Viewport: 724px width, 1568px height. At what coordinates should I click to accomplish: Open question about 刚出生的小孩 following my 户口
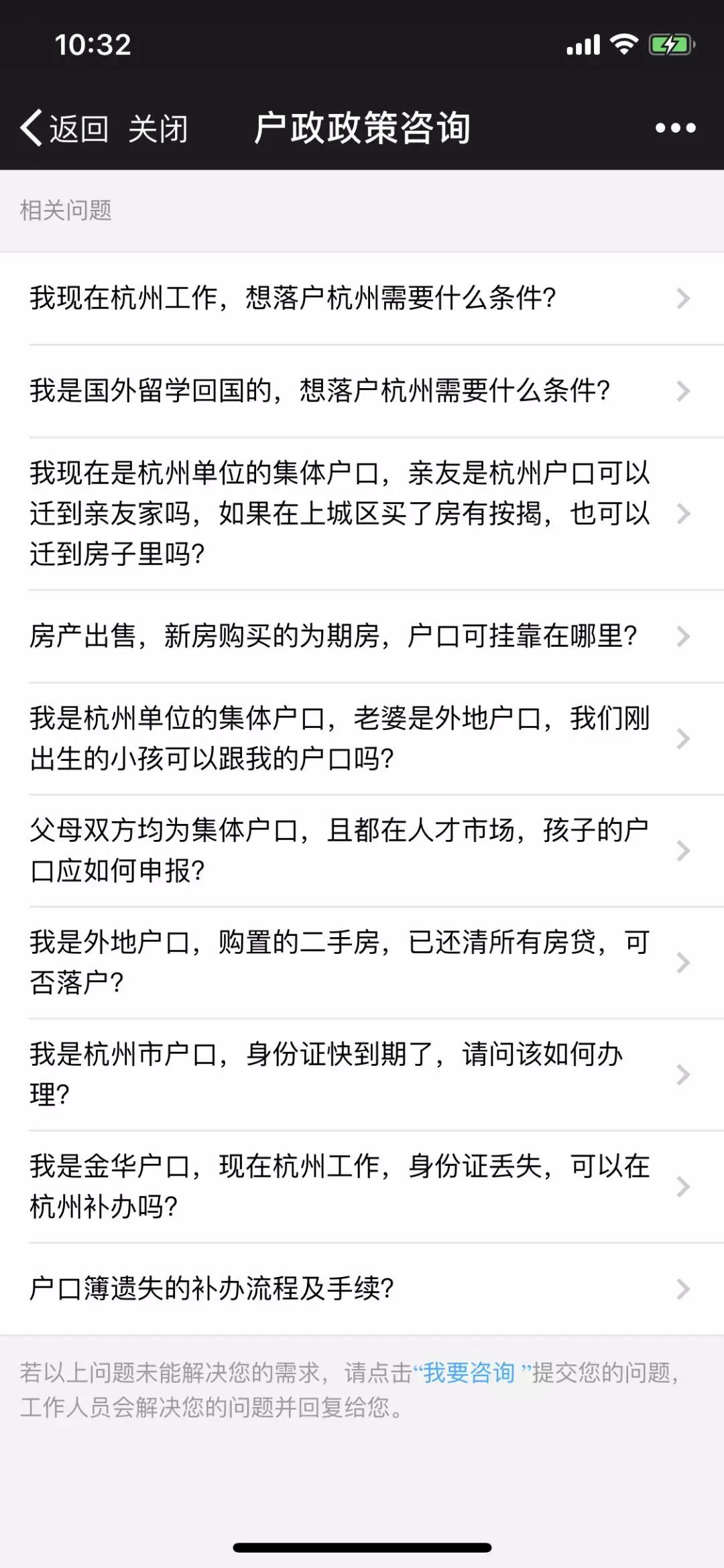(362, 739)
